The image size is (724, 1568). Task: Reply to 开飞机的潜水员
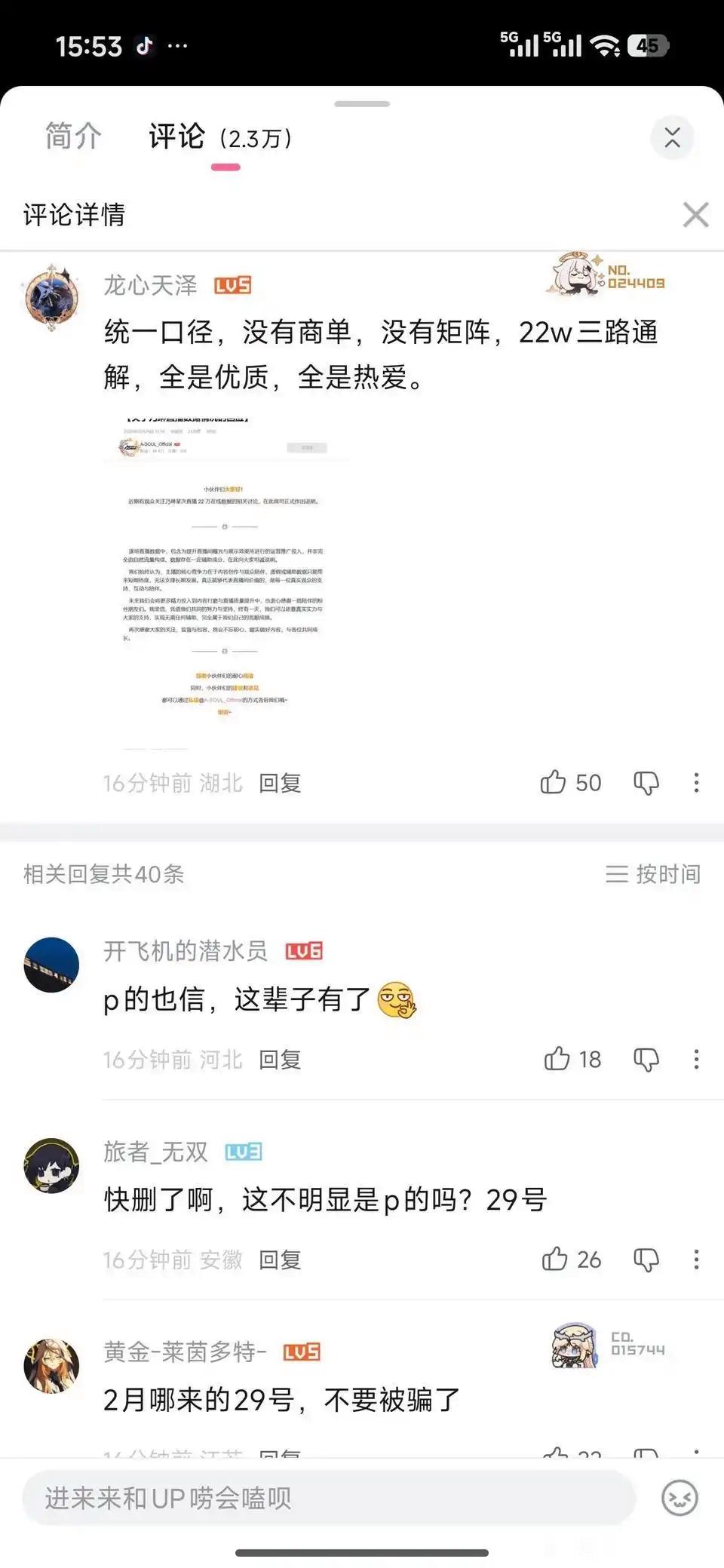point(280,1060)
